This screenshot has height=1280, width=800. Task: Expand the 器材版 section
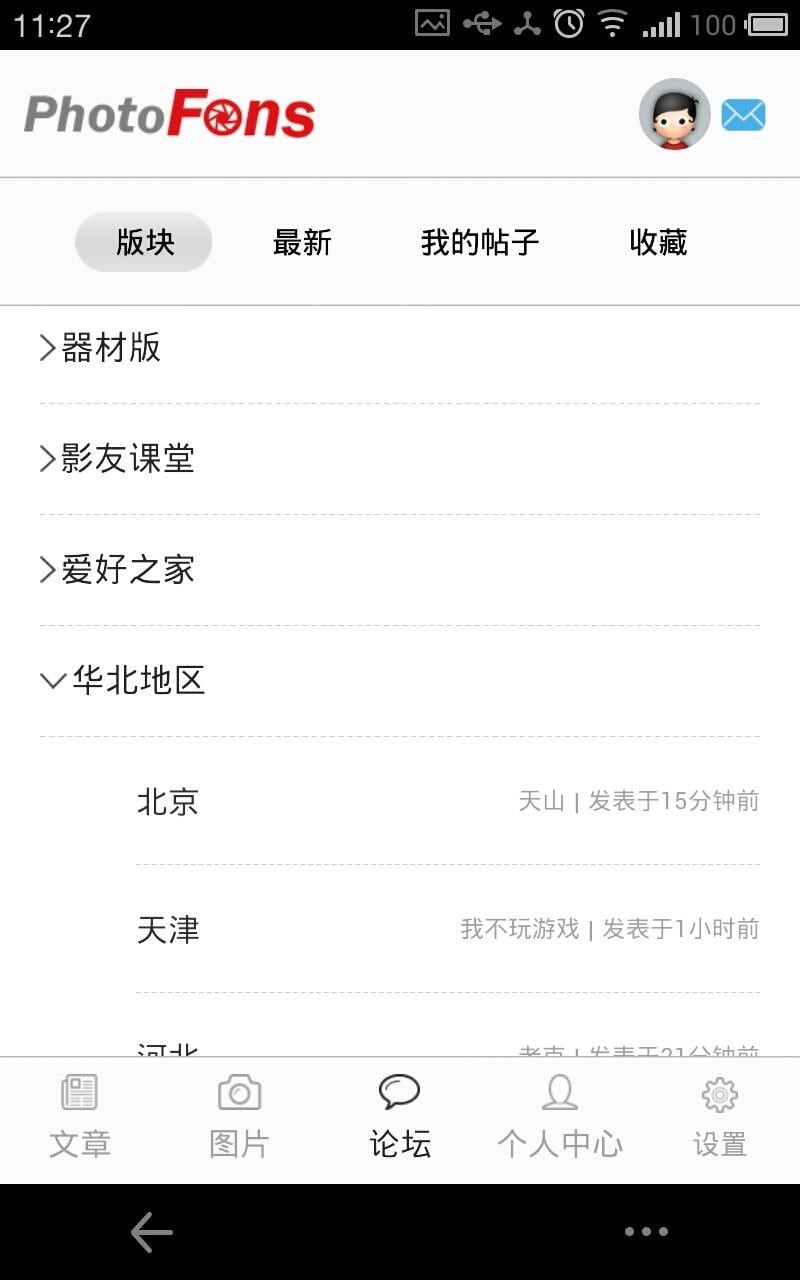click(110, 348)
